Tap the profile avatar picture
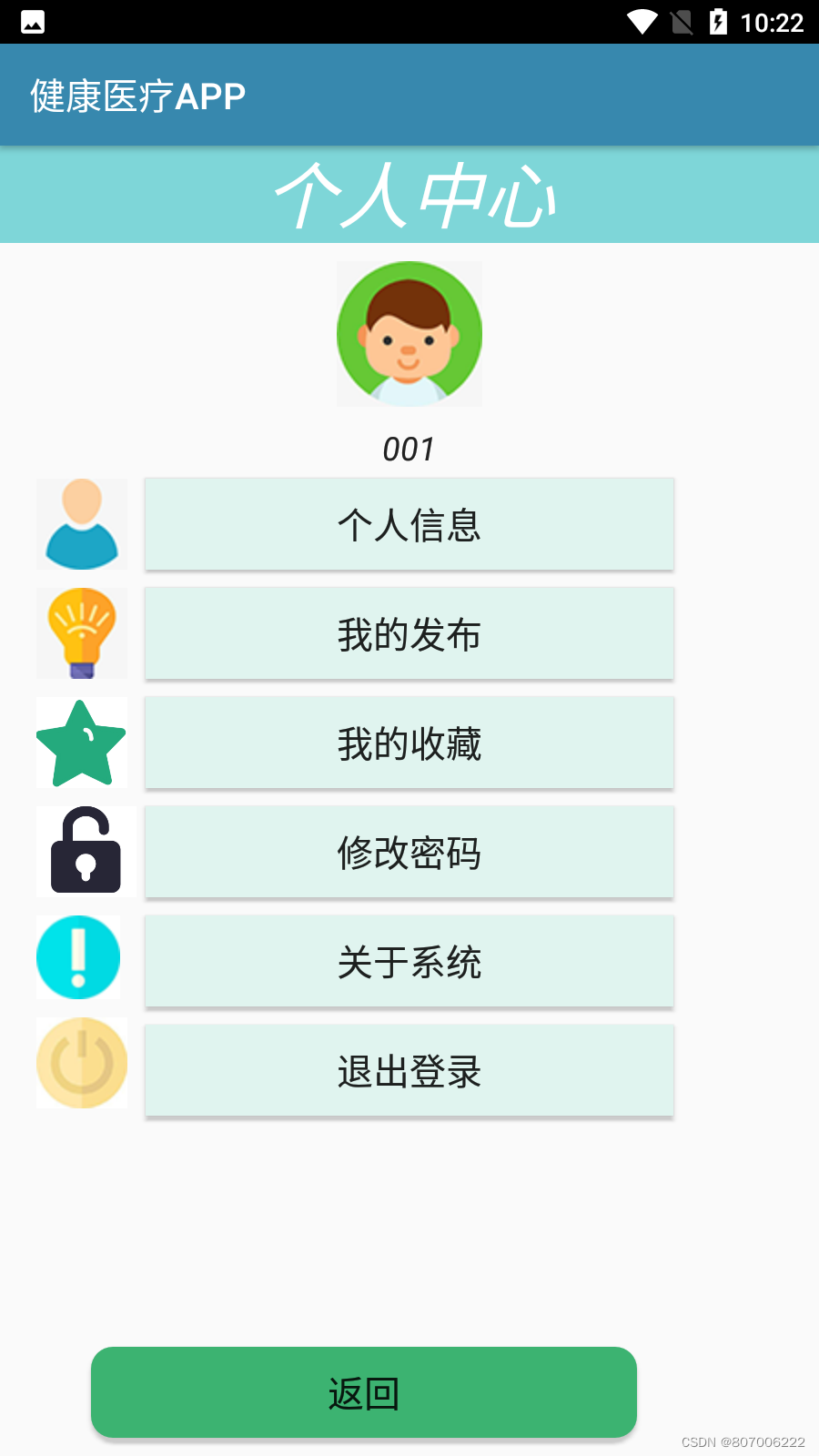 click(409, 334)
